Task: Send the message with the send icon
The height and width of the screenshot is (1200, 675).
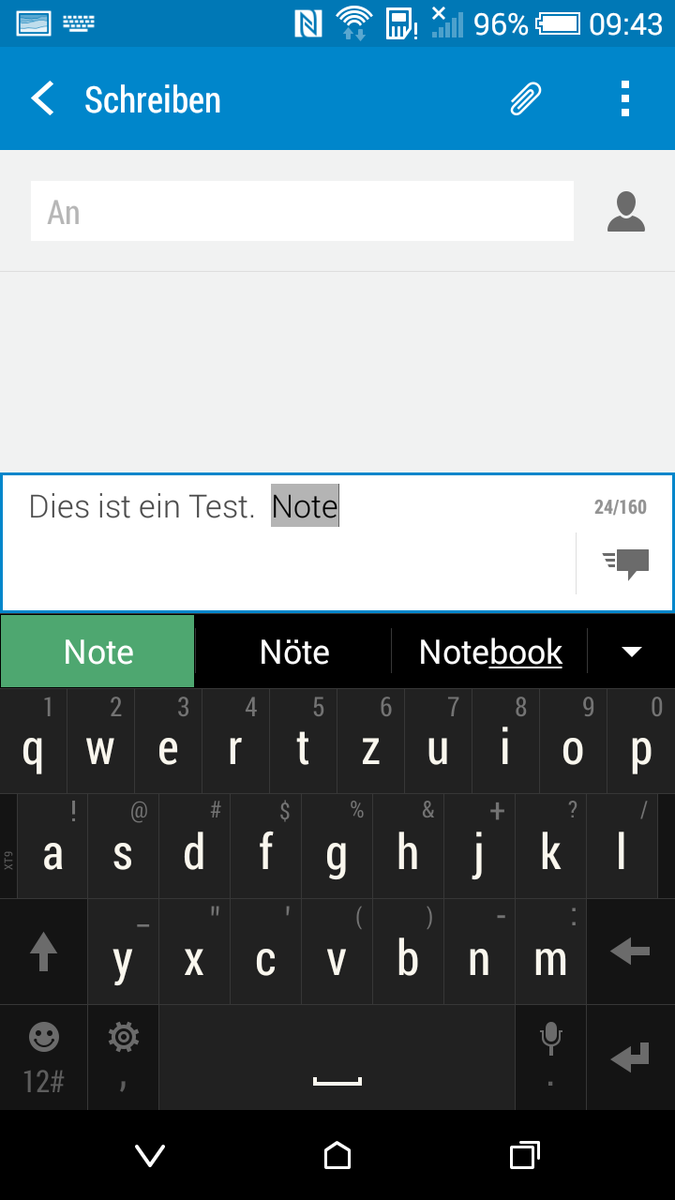Action: tap(626, 563)
